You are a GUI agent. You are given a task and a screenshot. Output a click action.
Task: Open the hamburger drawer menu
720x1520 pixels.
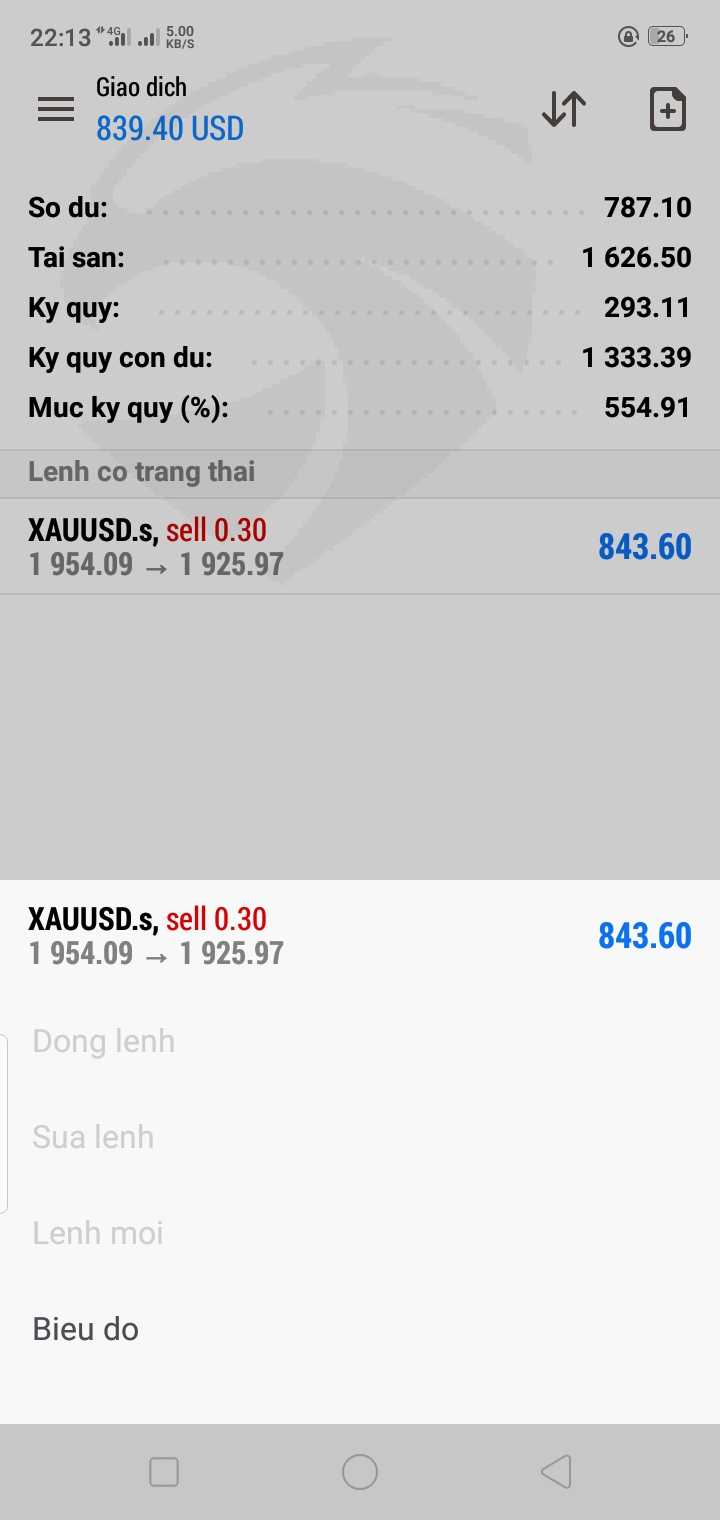tap(56, 109)
